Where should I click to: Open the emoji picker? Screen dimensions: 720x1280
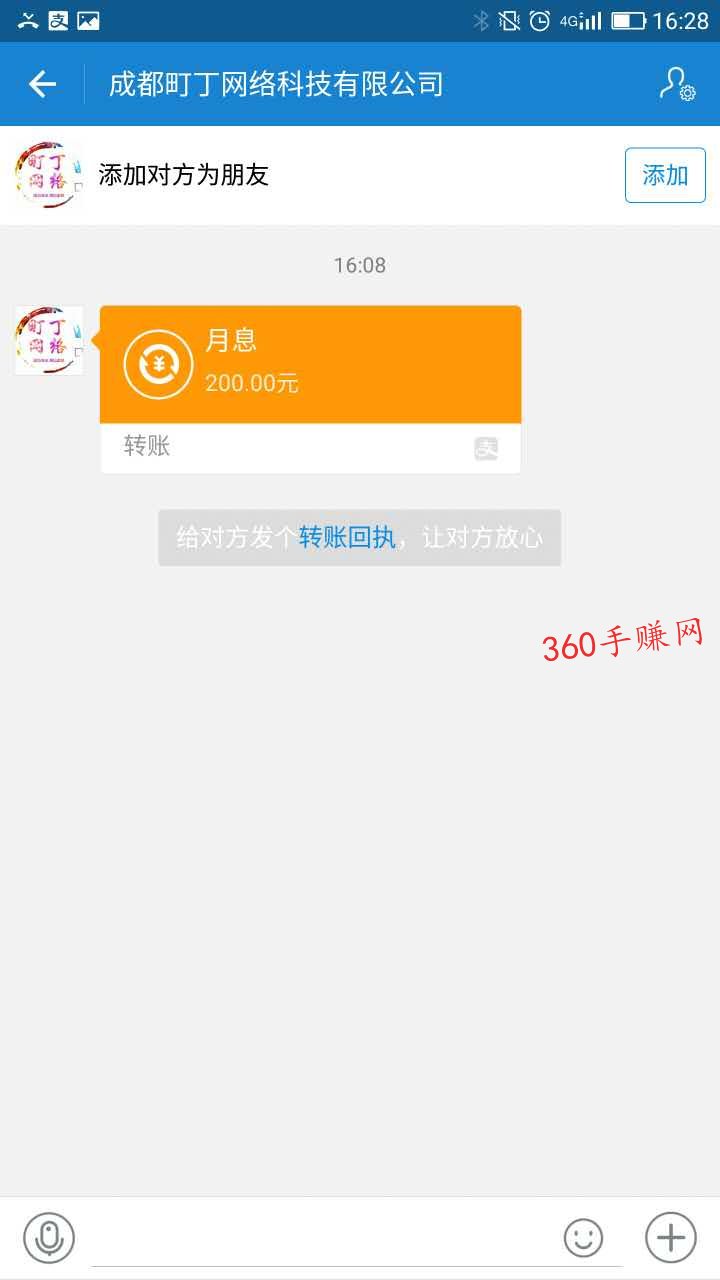(583, 1238)
